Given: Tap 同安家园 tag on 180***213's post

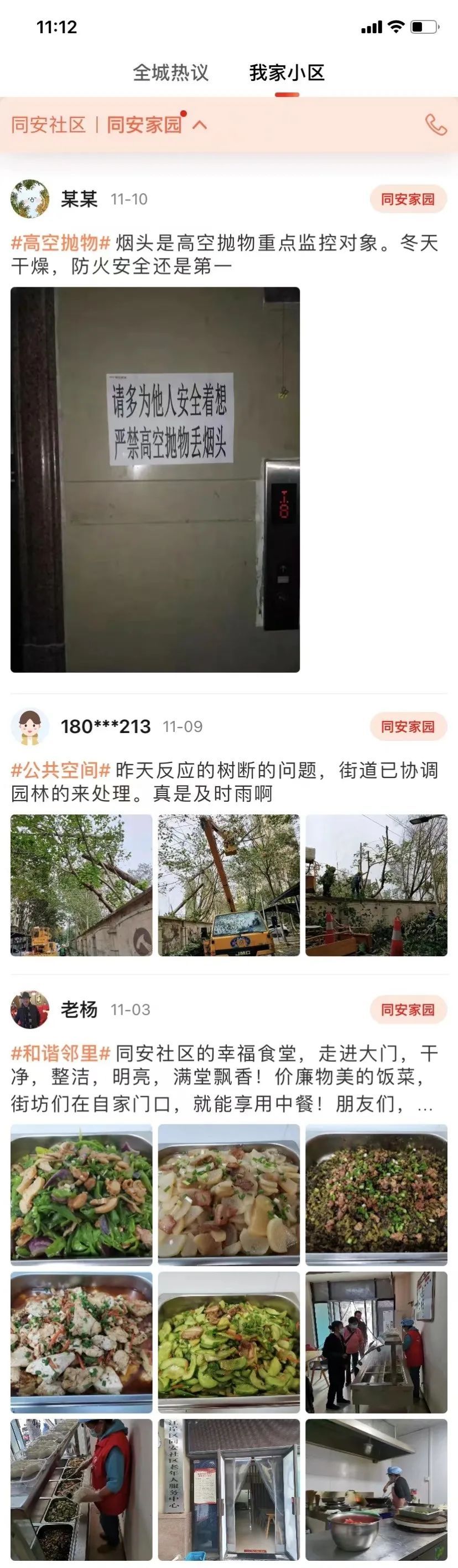Looking at the screenshot, I should 408,726.
